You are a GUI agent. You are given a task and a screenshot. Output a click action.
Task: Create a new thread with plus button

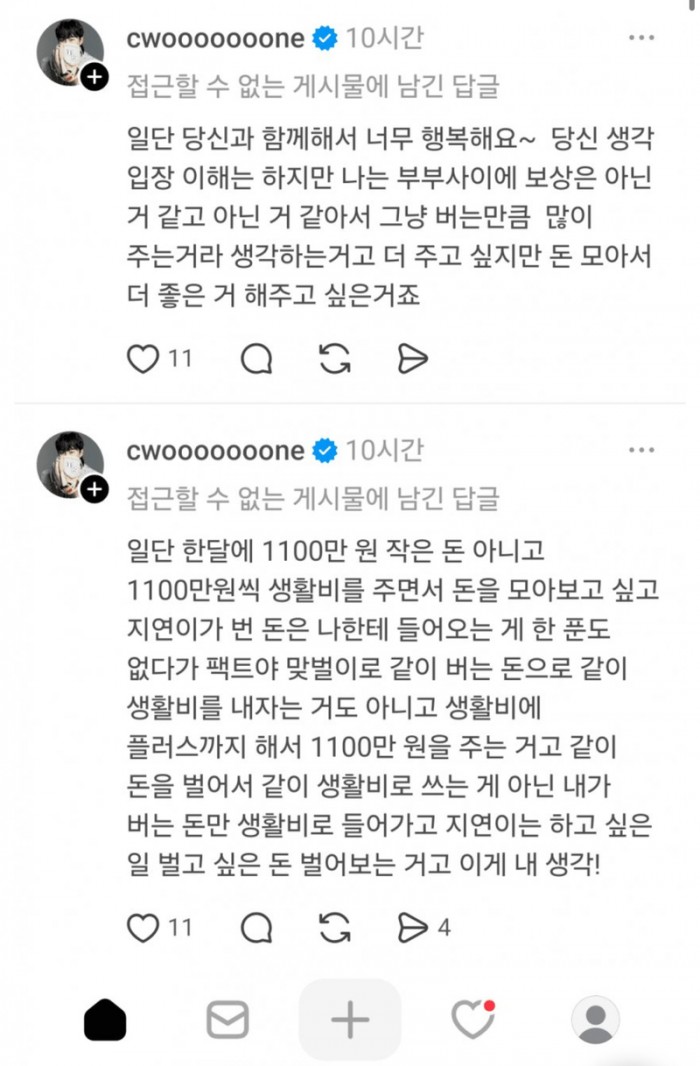point(350,1020)
